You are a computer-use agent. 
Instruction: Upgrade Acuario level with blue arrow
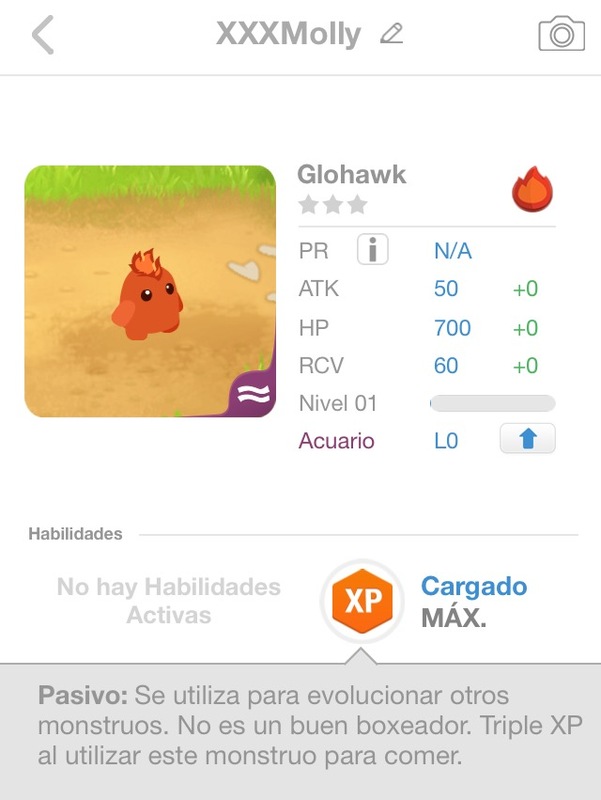point(527,440)
